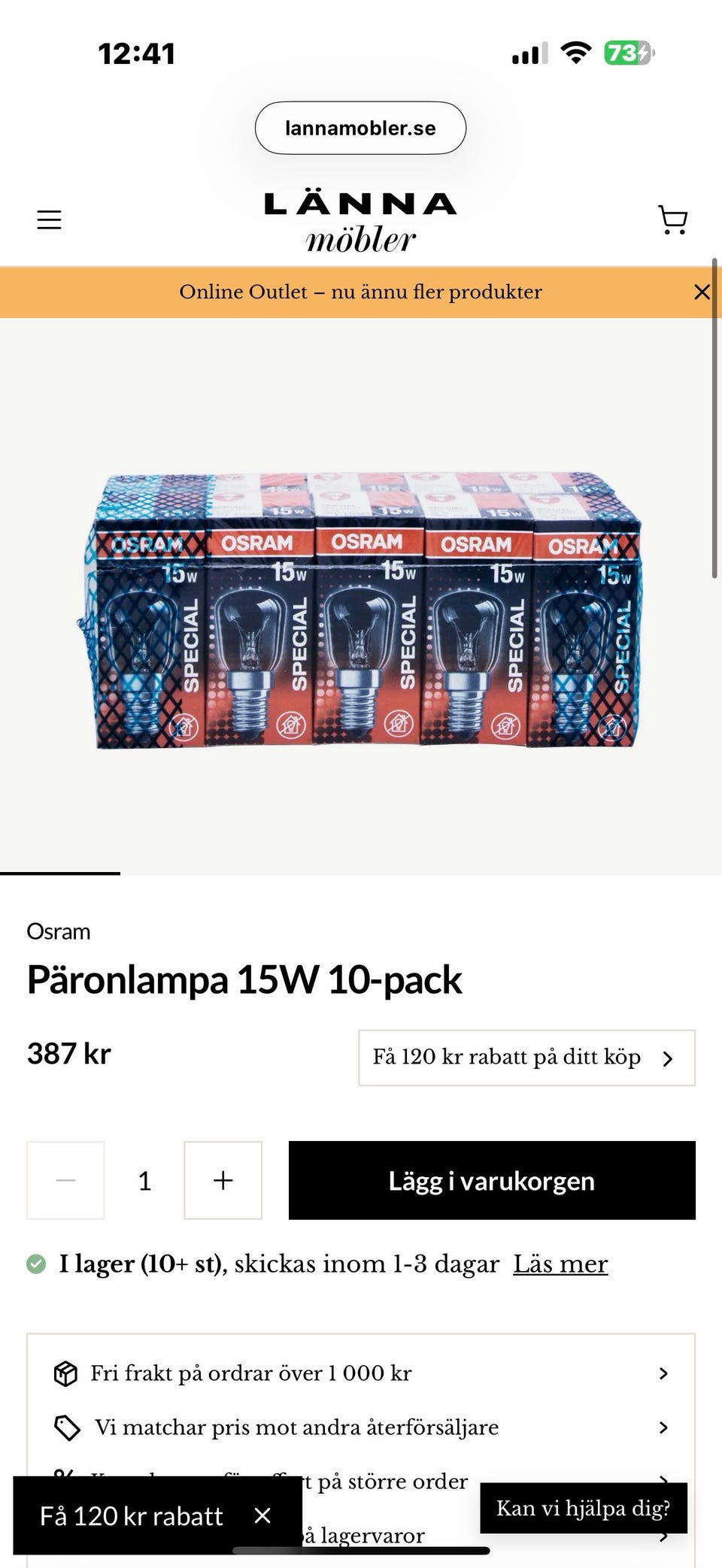Start chat via 'Kan vi hjälpa dig?'
Image resolution: width=722 pixels, height=1568 pixels.
pyautogui.click(x=583, y=1508)
